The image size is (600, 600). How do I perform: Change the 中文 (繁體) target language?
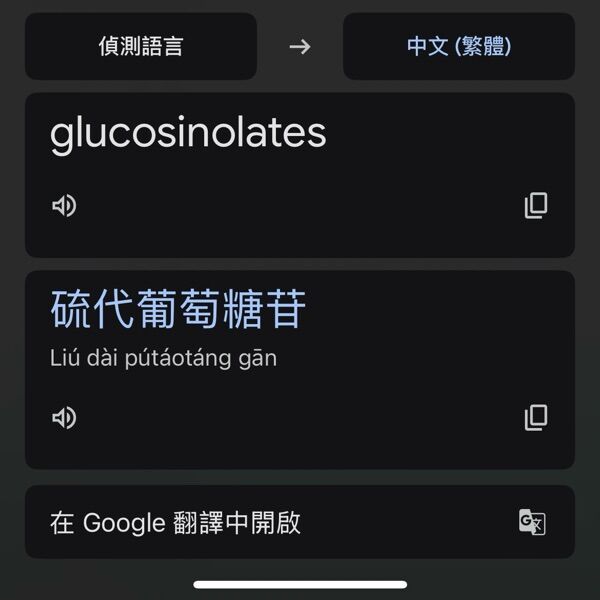(459, 46)
